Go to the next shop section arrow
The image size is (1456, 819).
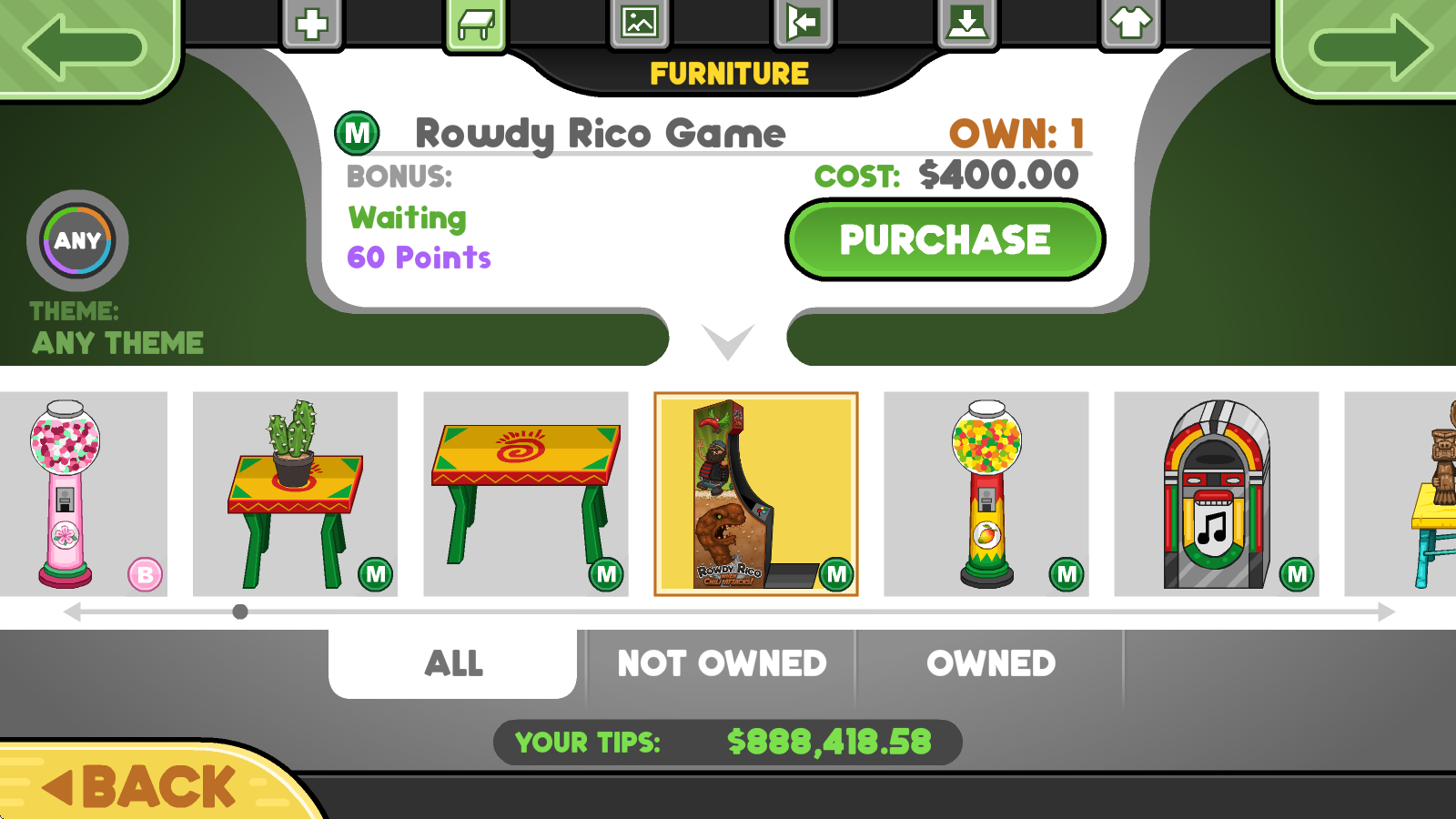[x=1370, y=45]
